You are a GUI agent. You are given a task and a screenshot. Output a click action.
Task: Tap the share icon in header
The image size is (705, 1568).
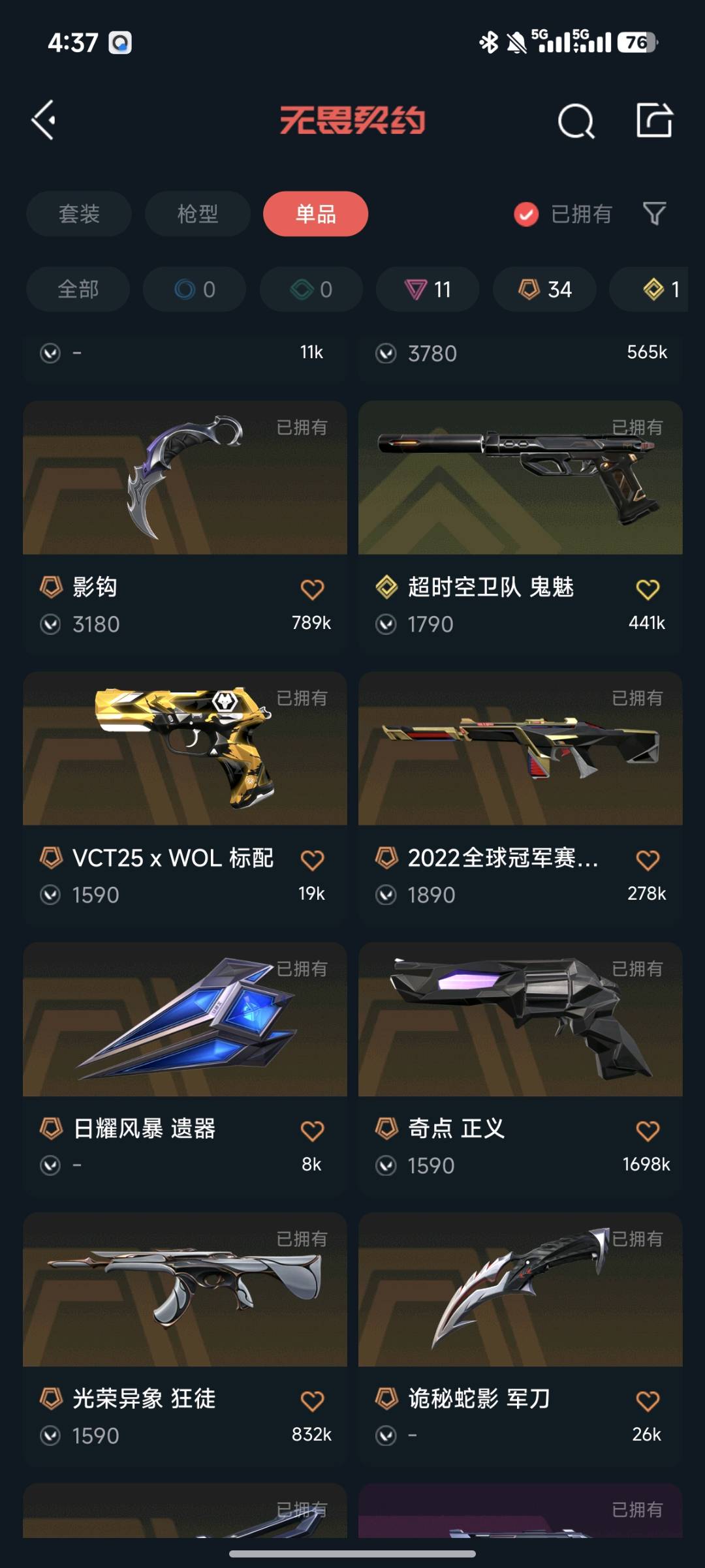tap(654, 120)
